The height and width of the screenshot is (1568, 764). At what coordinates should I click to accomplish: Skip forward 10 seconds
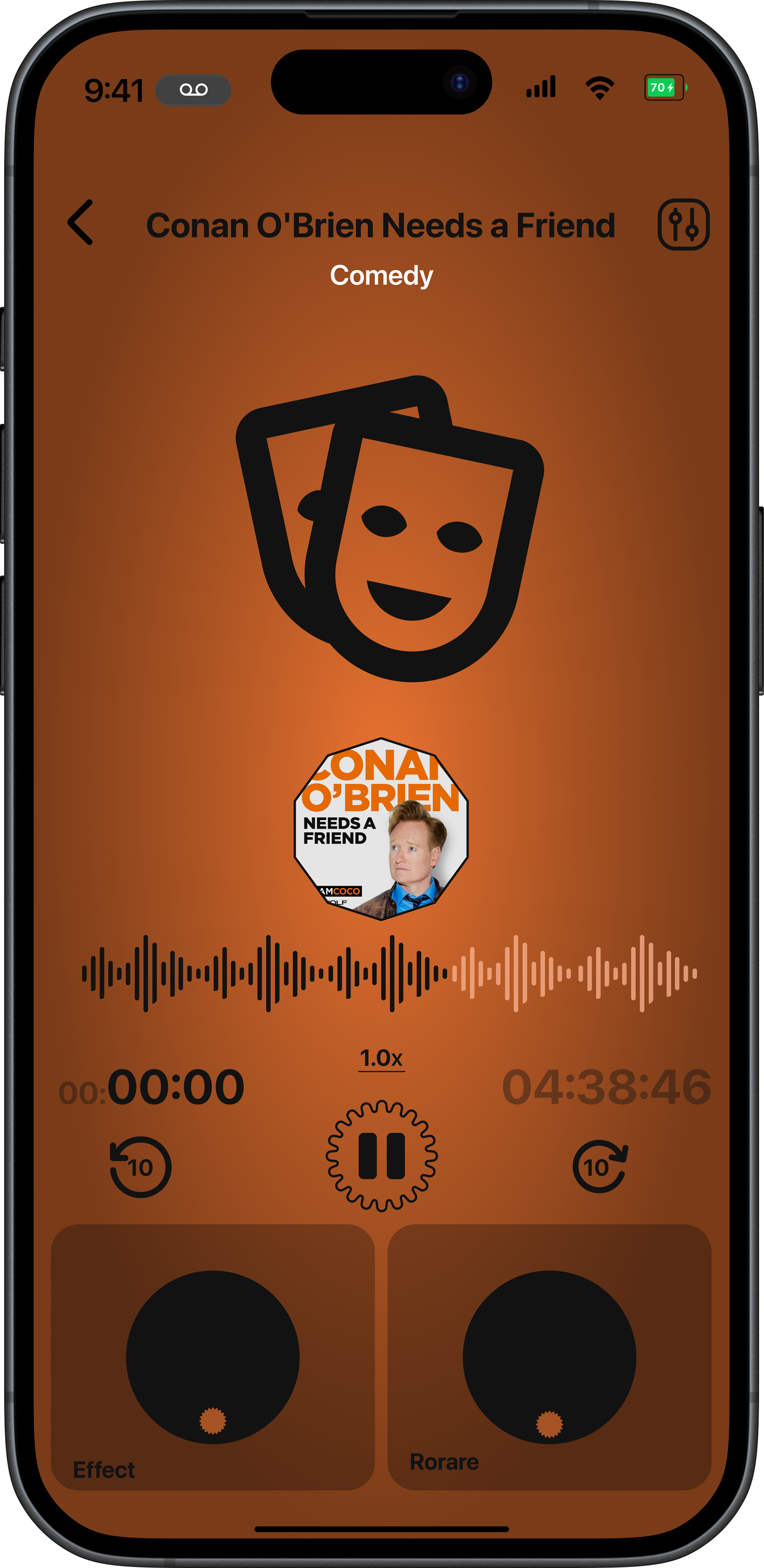(x=600, y=1165)
